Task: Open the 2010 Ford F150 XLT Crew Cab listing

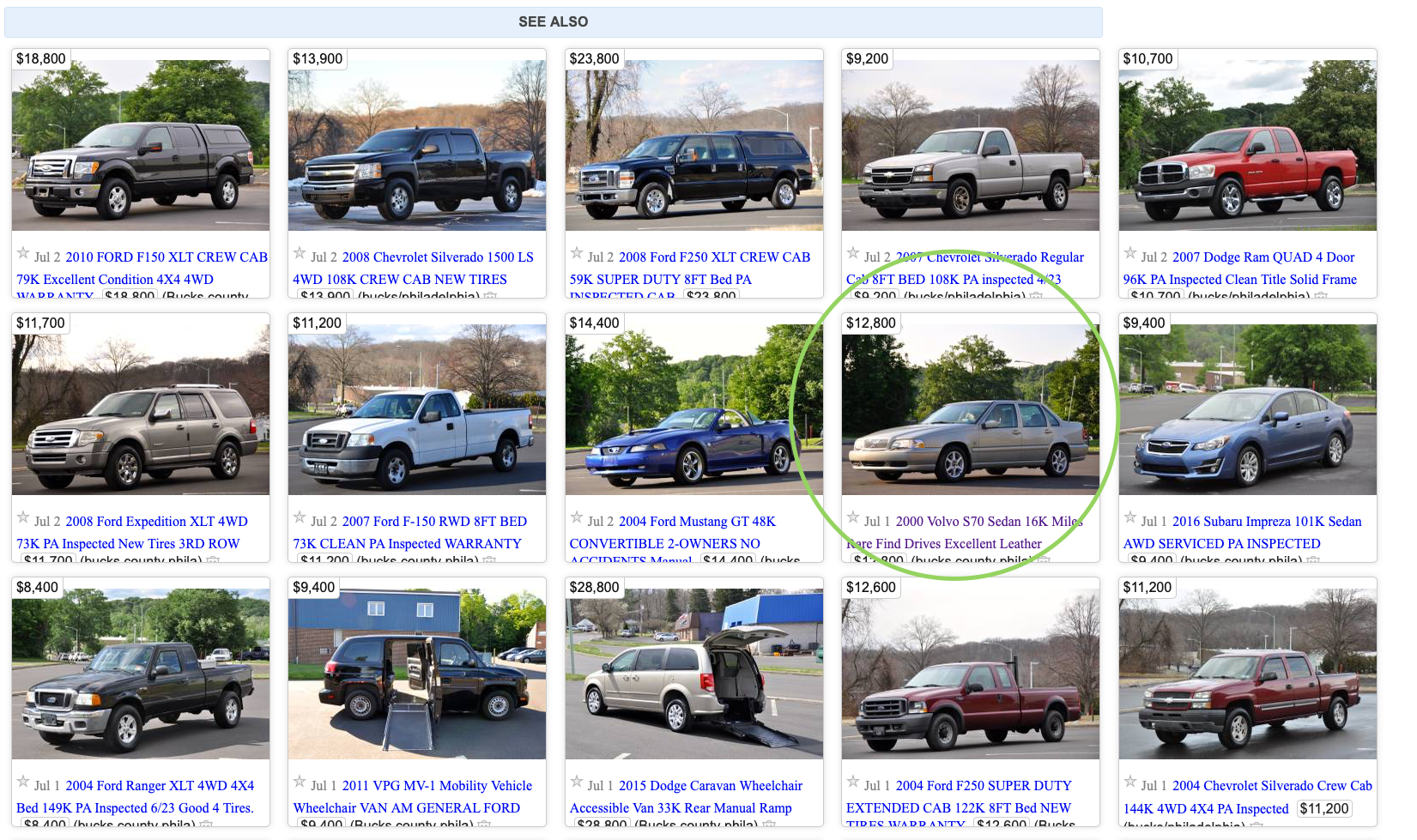Action: (x=166, y=257)
